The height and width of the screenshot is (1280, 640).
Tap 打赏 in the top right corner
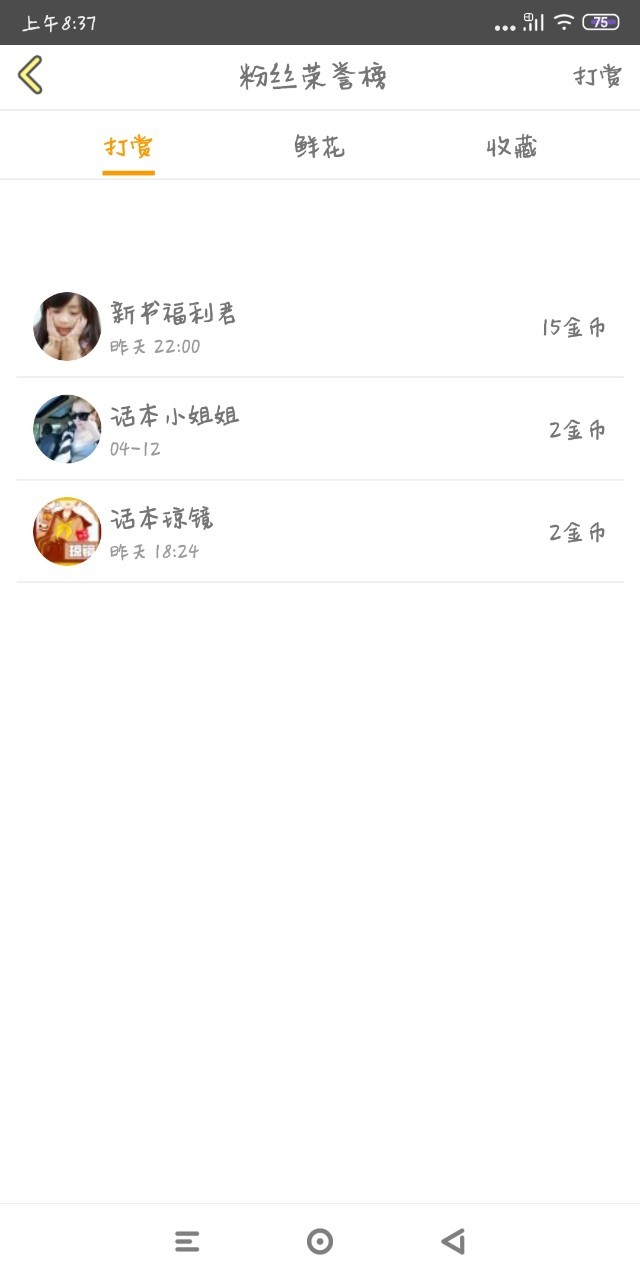(x=598, y=77)
